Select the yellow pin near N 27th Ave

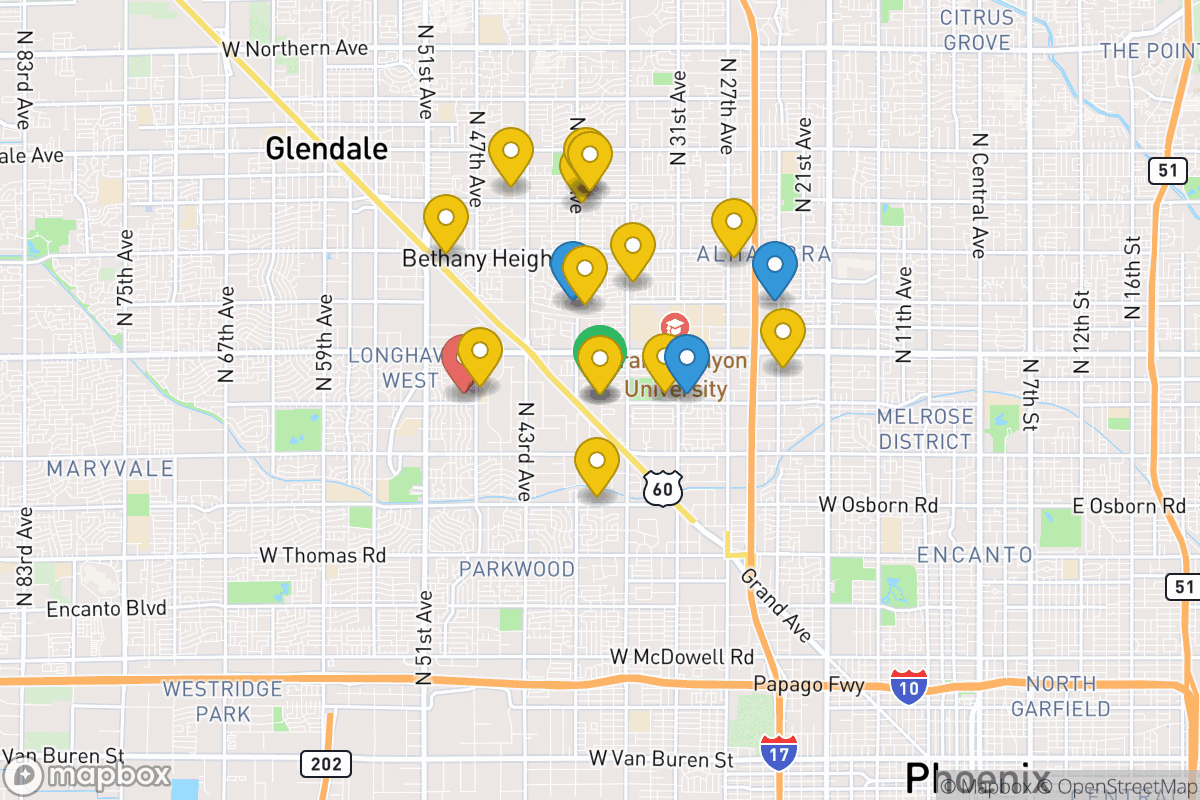tap(734, 223)
